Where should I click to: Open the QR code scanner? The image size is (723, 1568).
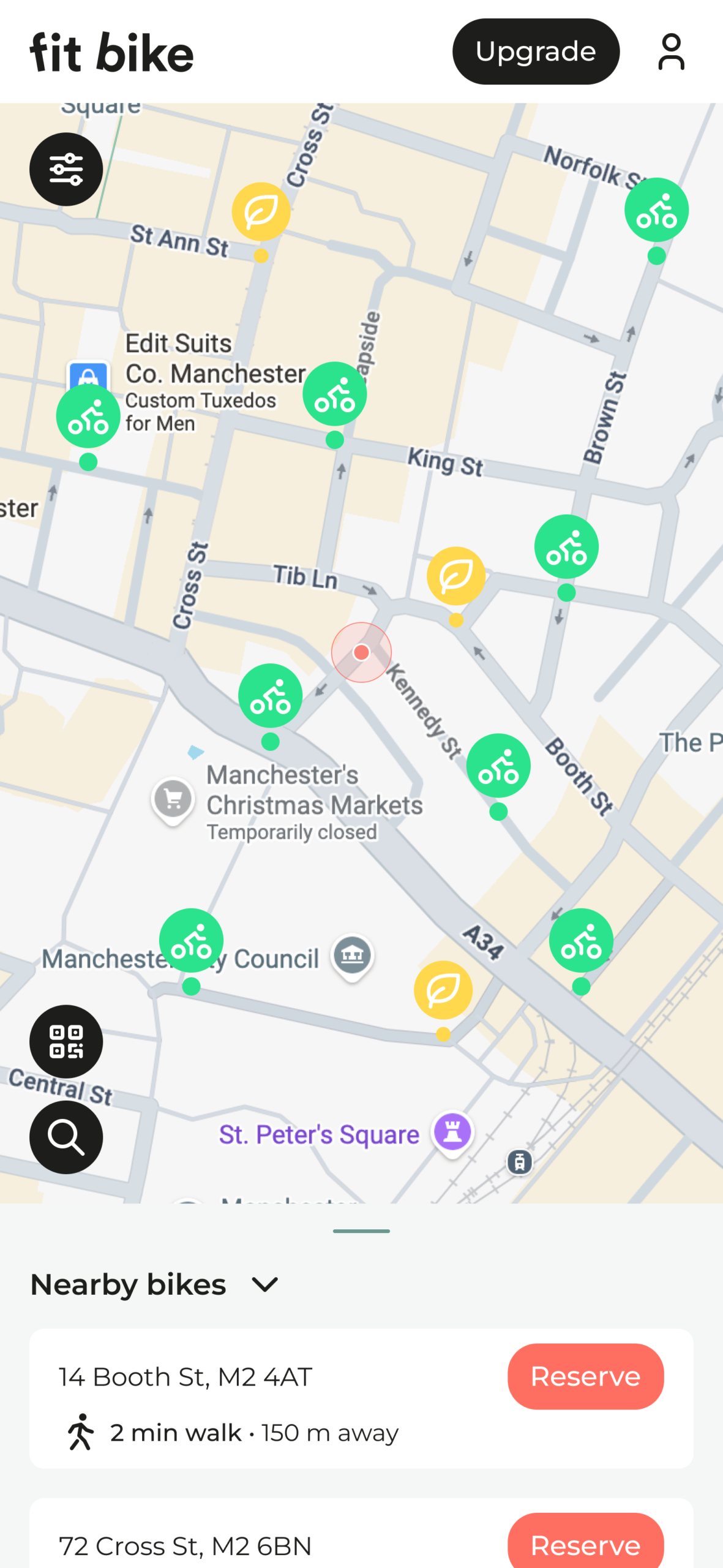66,1041
